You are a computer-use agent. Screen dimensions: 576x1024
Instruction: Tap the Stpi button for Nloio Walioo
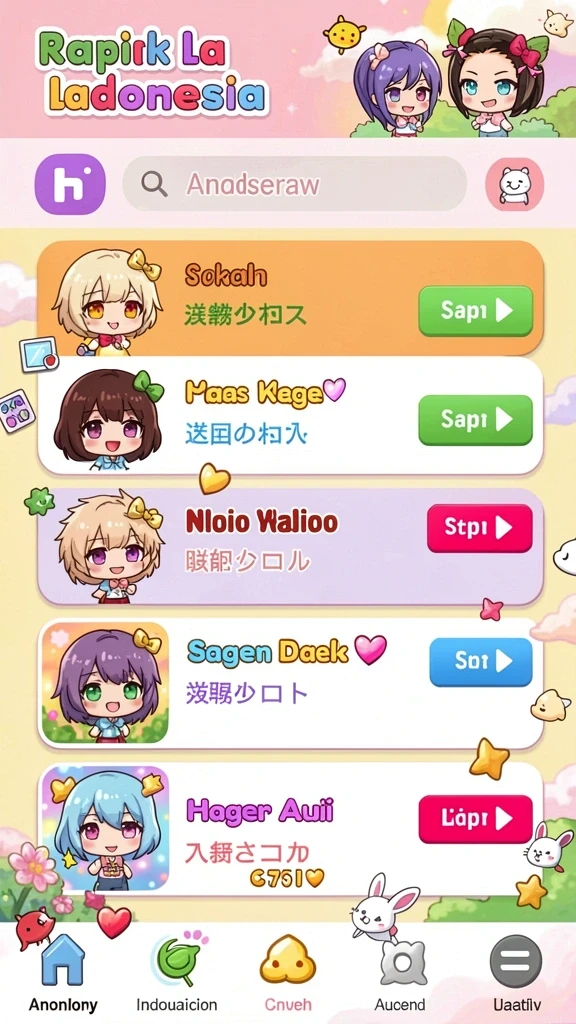[x=480, y=528]
